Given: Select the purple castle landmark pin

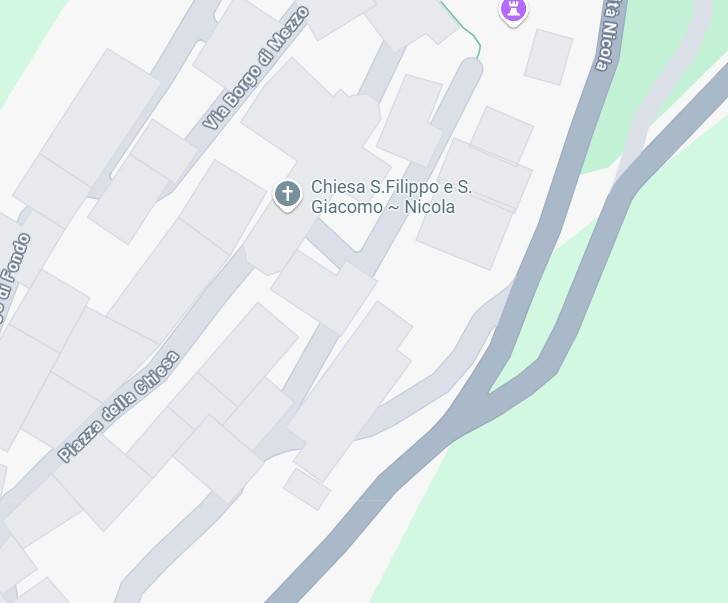Looking at the screenshot, I should (x=513, y=10).
